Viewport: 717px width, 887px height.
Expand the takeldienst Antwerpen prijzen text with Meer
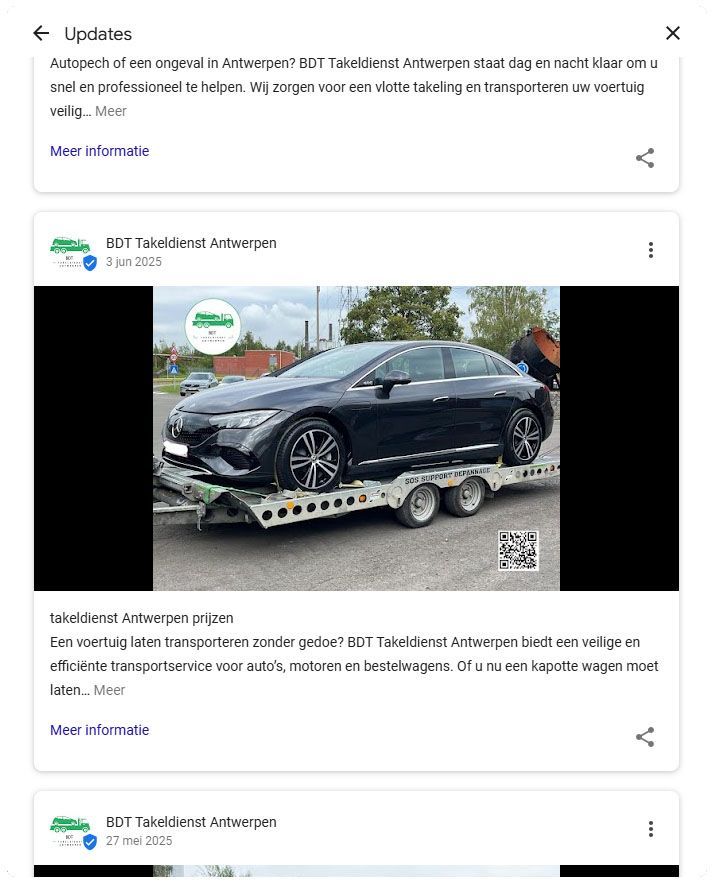point(110,690)
